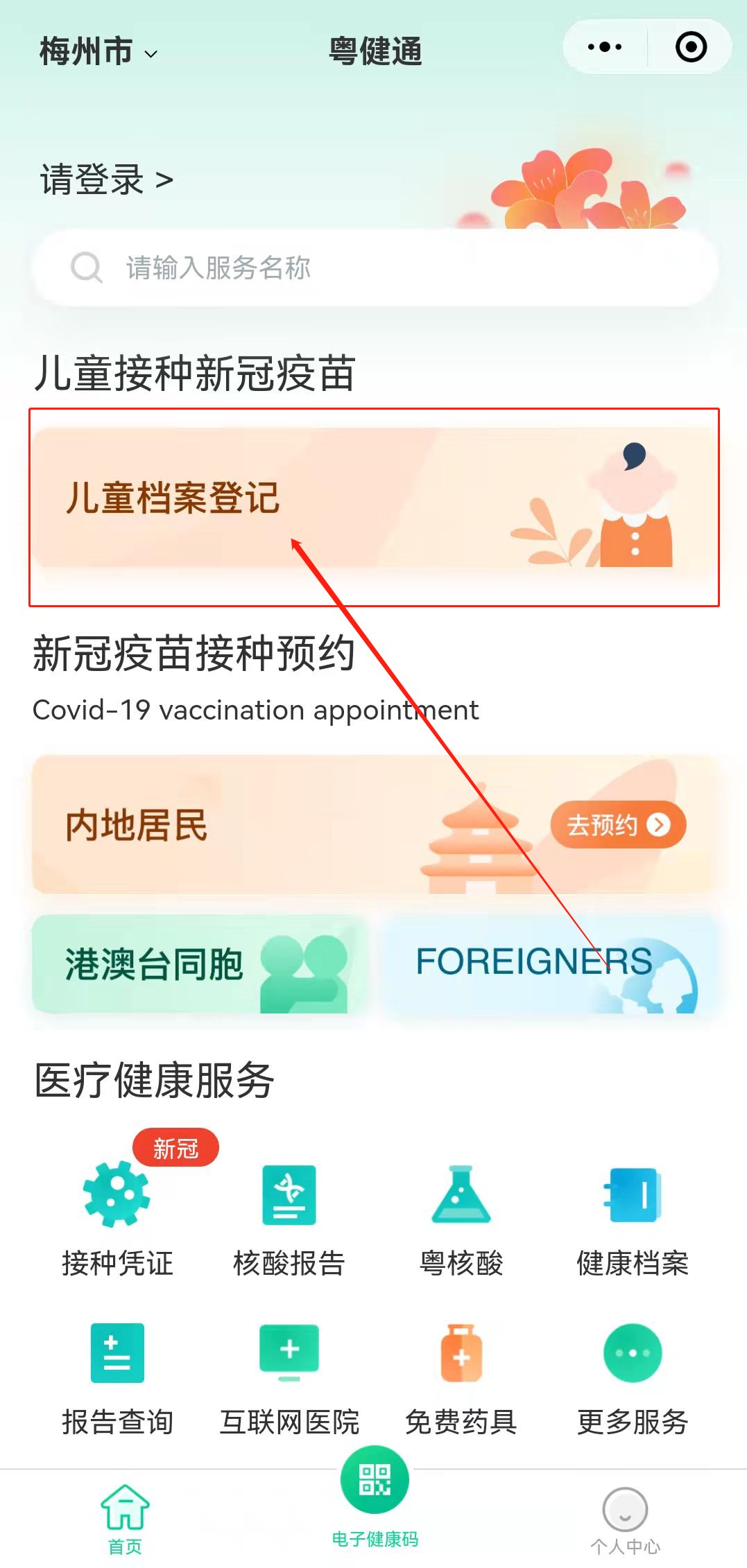747x1568 pixels.
Task: Tap 去预约 on the 内地居民 card
Action: (x=617, y=825)
